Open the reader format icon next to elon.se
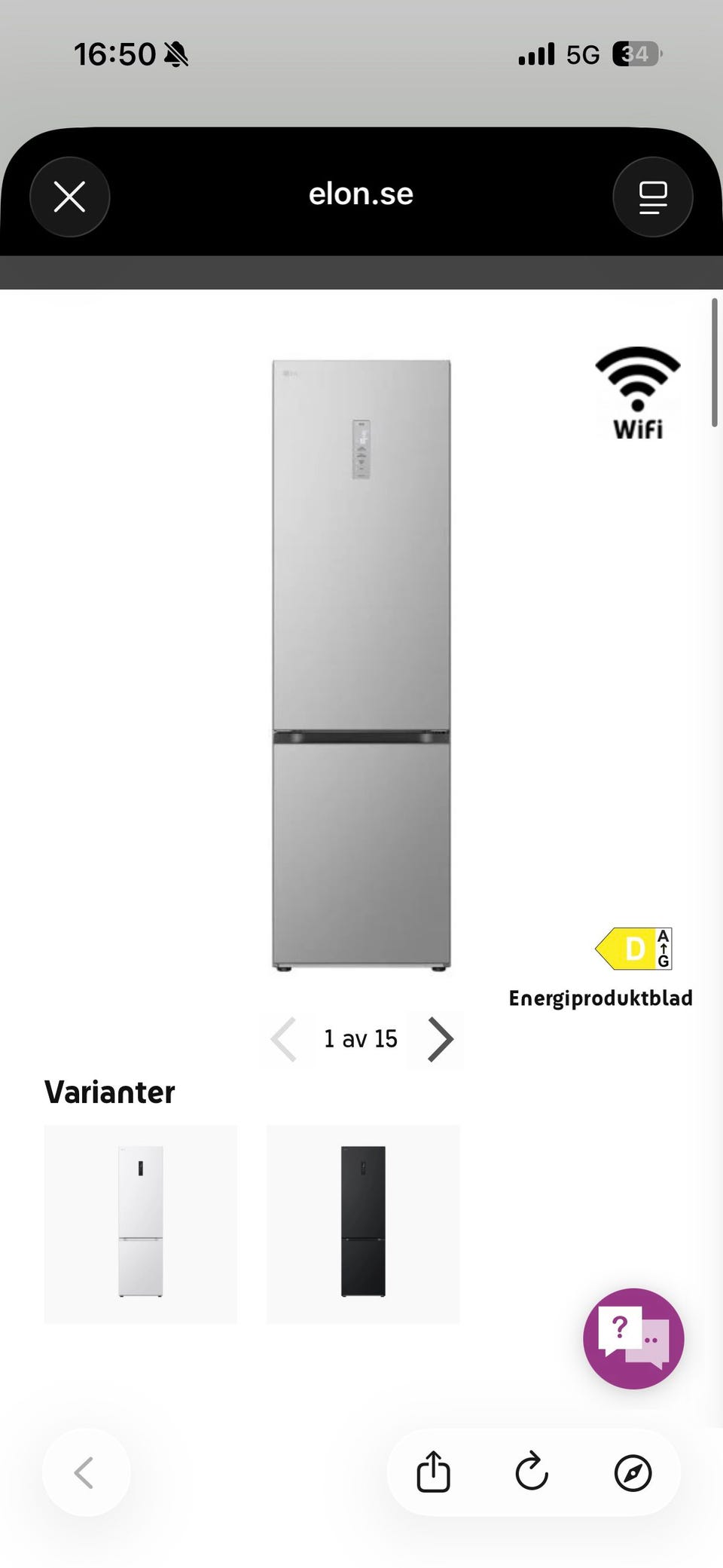The image size is (723, 1568). point(652,196)
